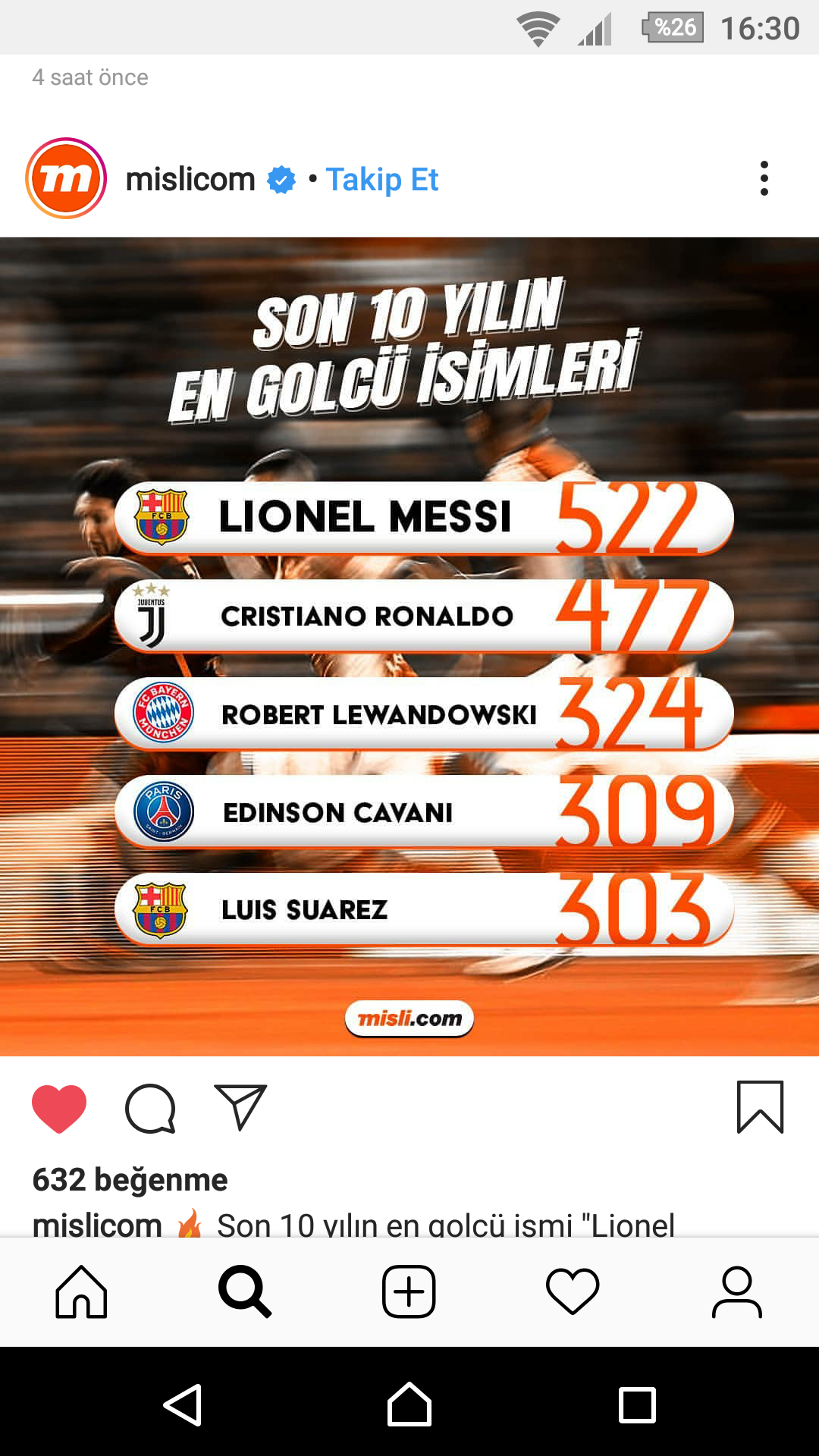Create a new post with the plus tab
Viewport: 819px width, 1456px height.
(x=409, y=1291)
